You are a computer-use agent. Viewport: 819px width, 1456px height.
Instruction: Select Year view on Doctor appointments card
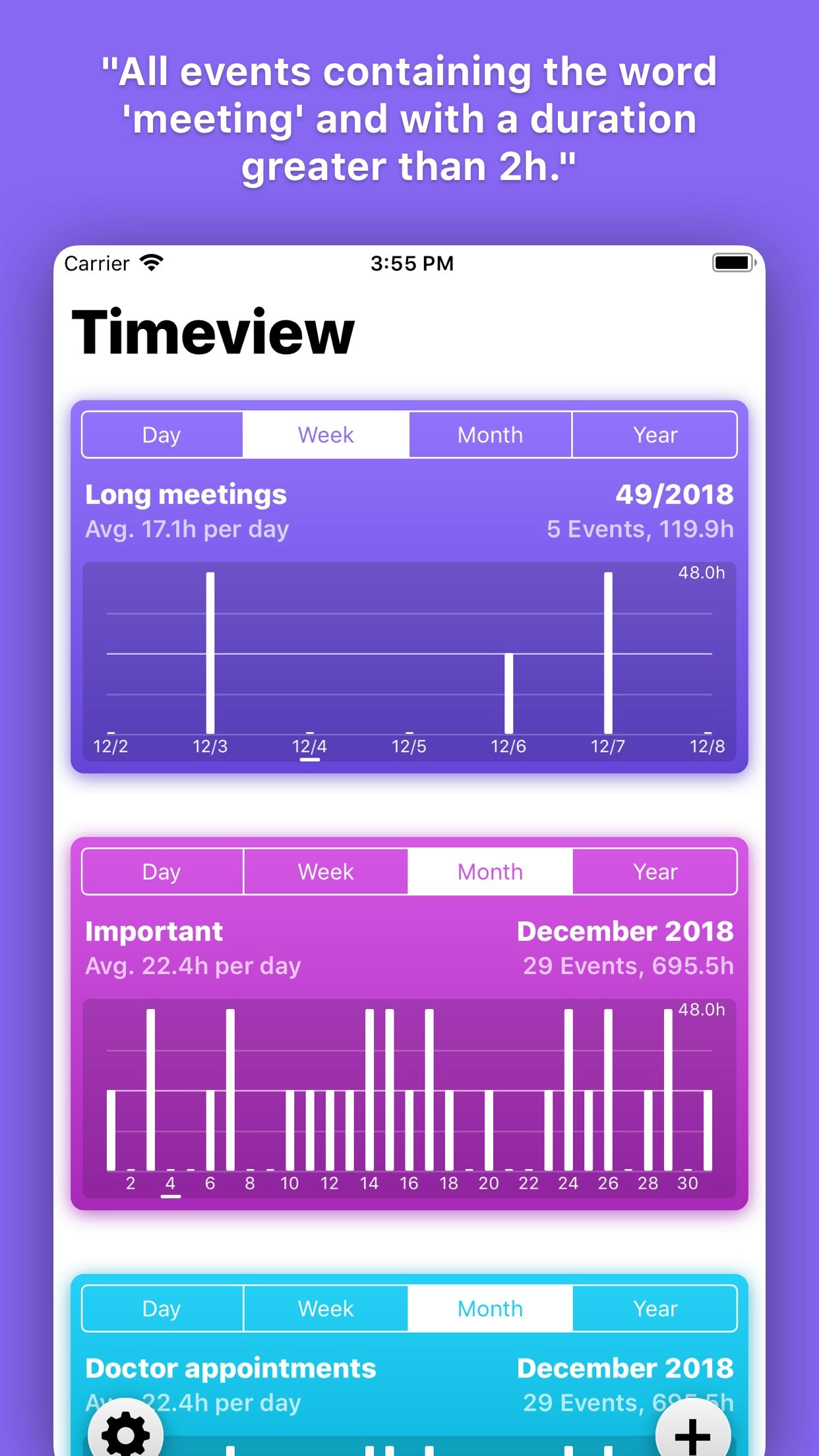coord(655,1308)
